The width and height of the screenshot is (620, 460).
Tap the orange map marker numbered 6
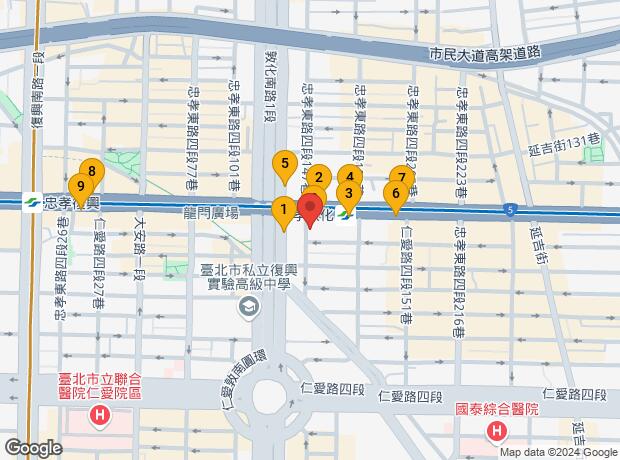(396, 194)
